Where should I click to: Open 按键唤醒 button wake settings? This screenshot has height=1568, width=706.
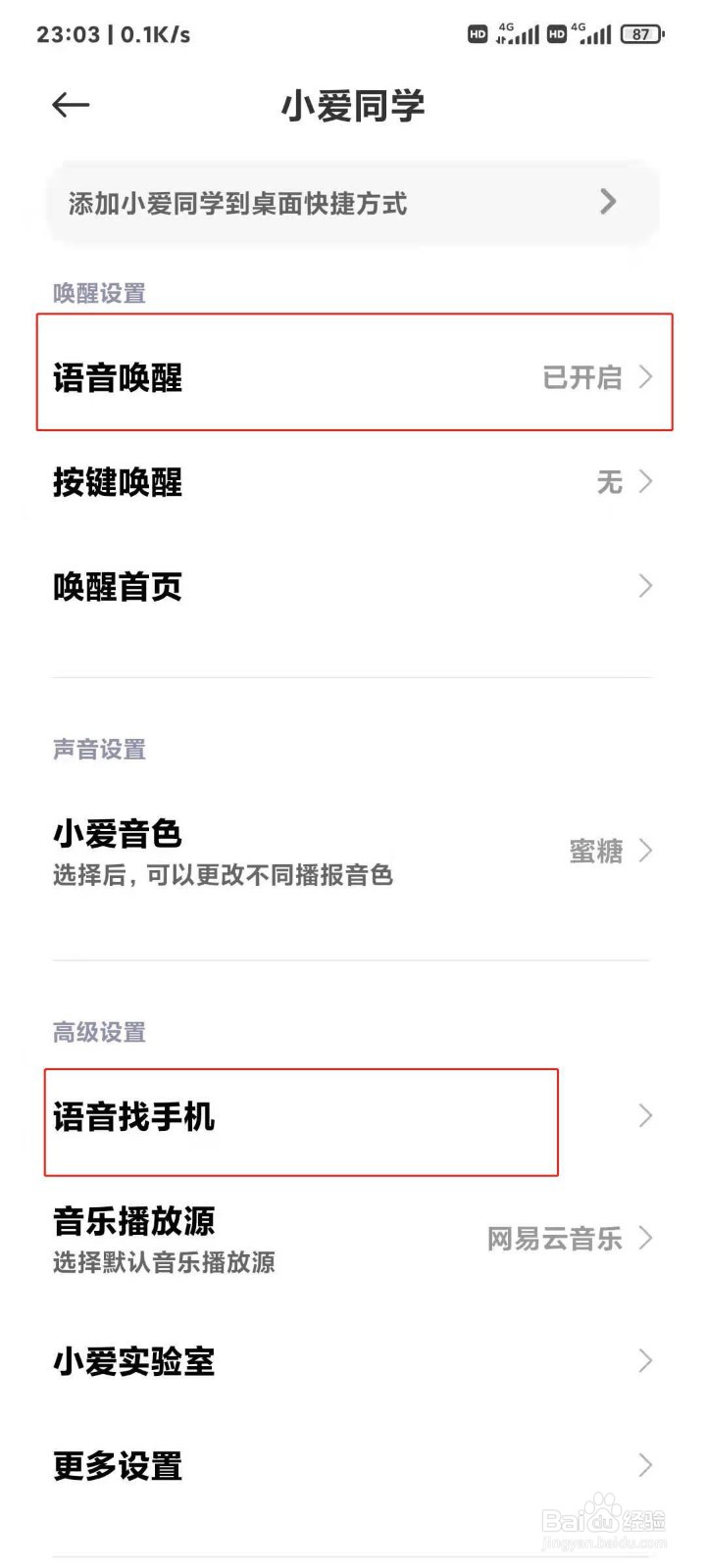click(x=353, y=482)
